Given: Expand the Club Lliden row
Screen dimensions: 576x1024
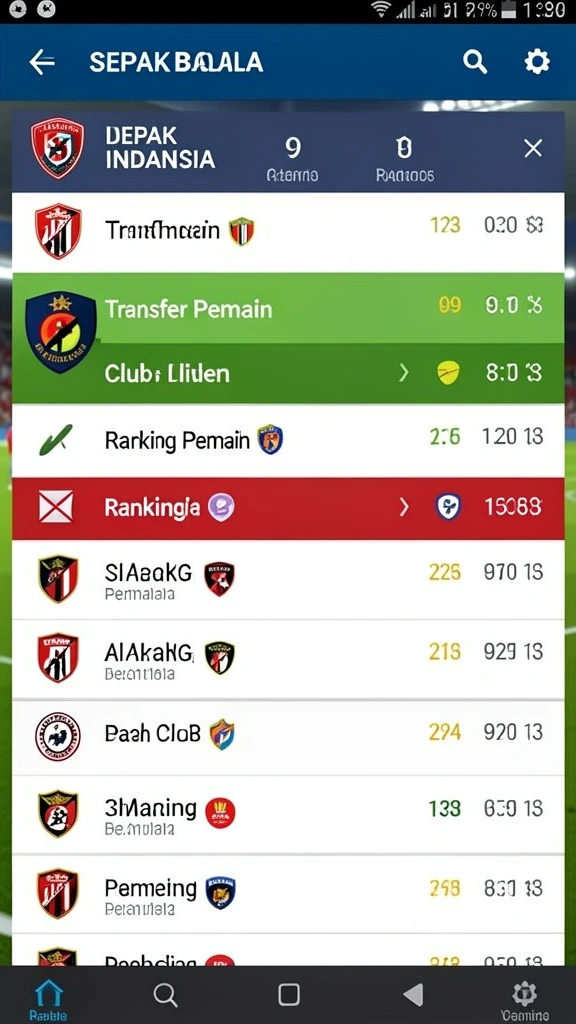Looking at the screenshot, I should coord(288,374).
